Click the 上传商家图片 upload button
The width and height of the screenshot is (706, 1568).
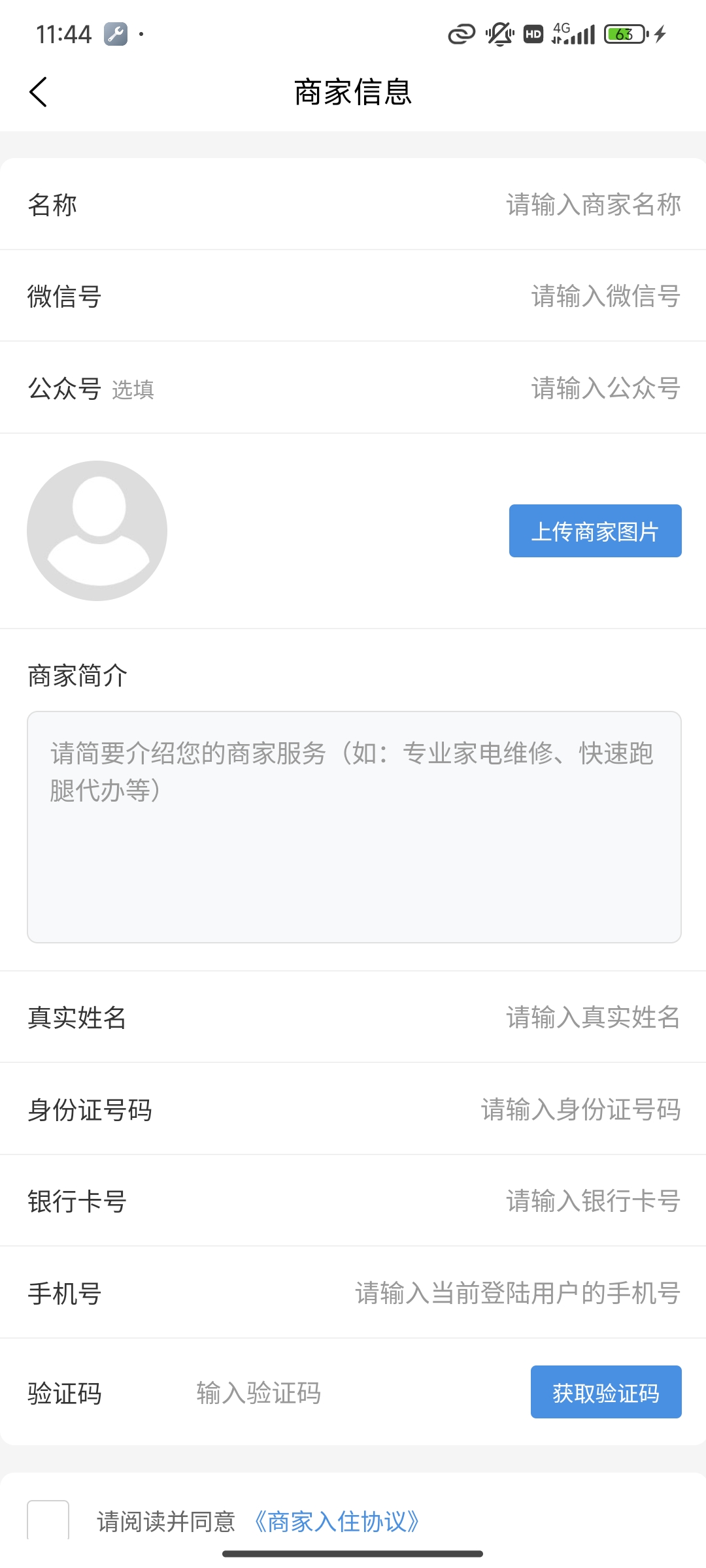[595, 531]
